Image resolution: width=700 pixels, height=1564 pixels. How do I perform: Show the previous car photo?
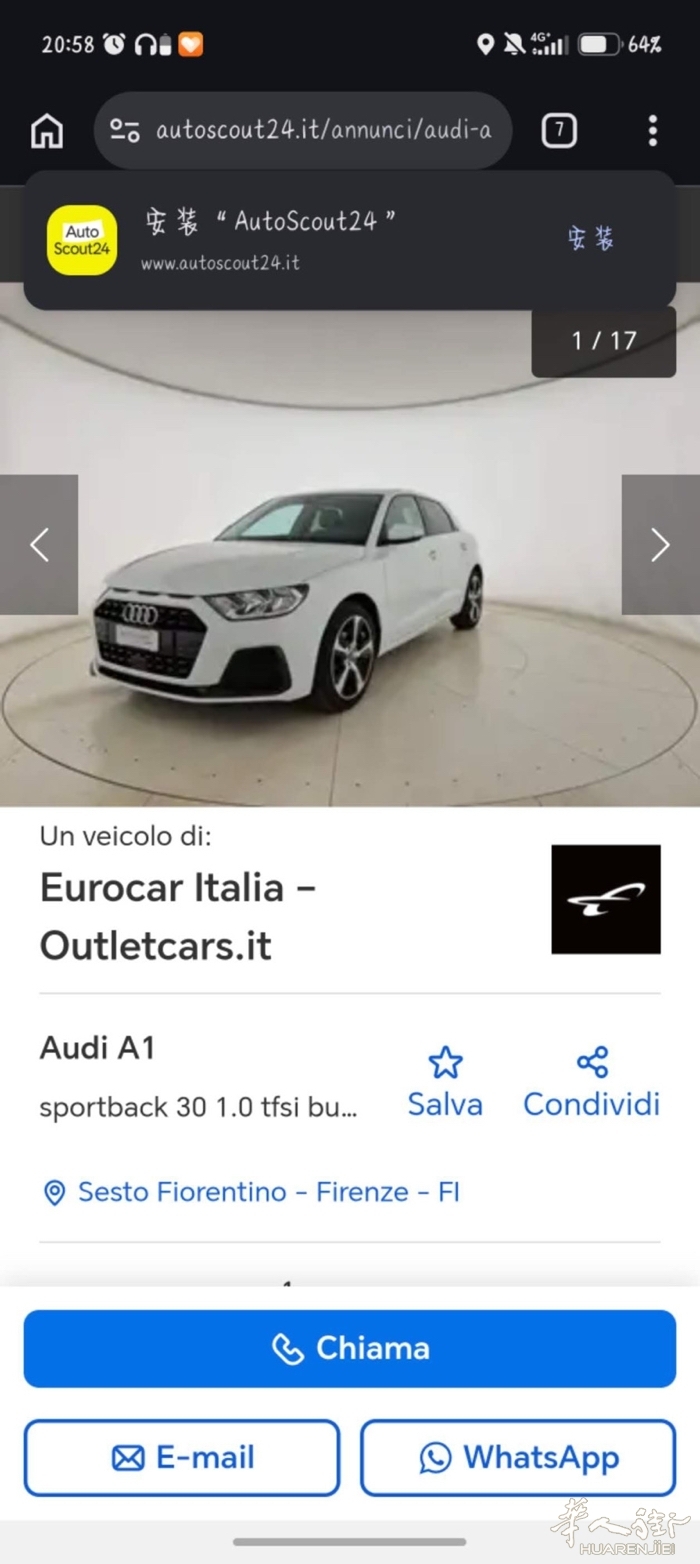click(x=39, y=545)
